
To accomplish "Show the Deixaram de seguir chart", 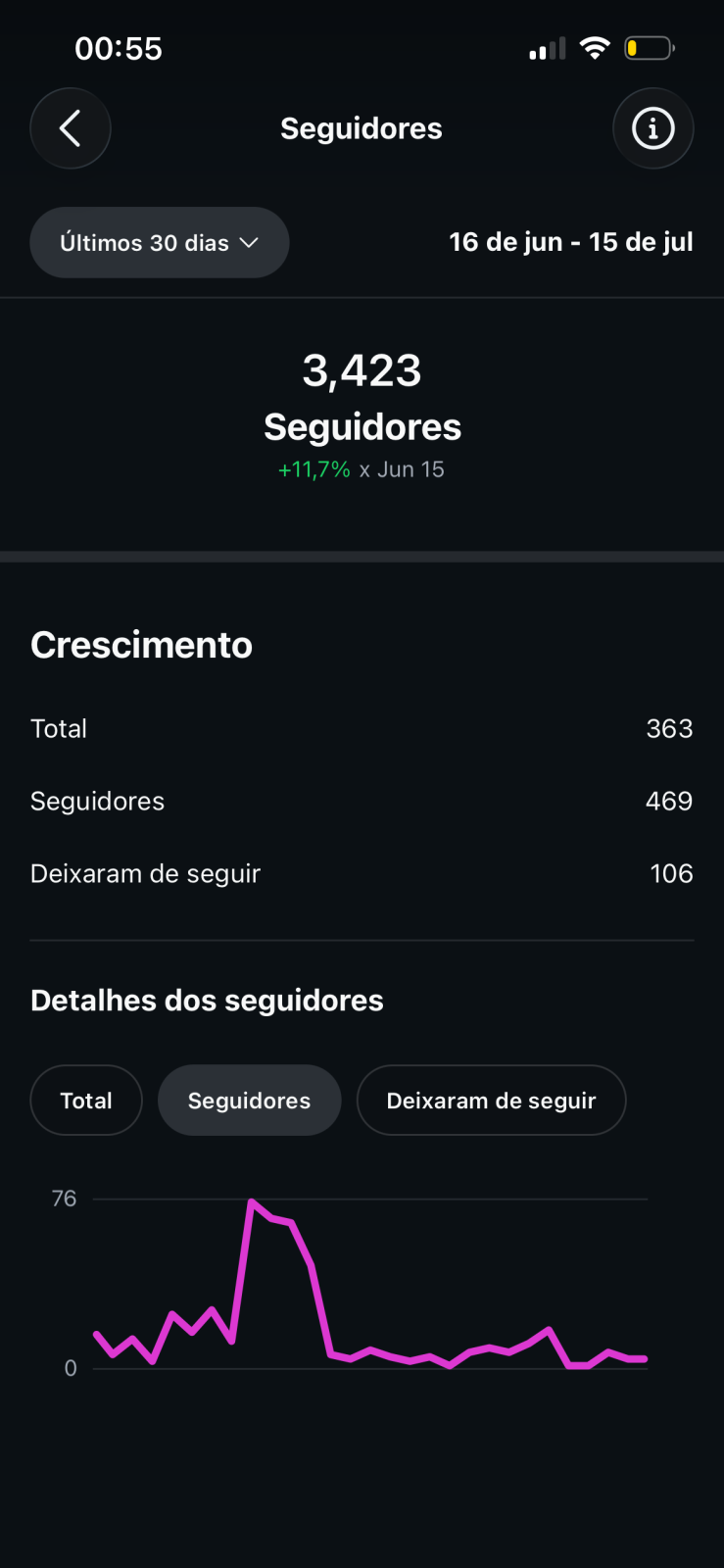I will pyautogui.click(x=492, y=1101).
